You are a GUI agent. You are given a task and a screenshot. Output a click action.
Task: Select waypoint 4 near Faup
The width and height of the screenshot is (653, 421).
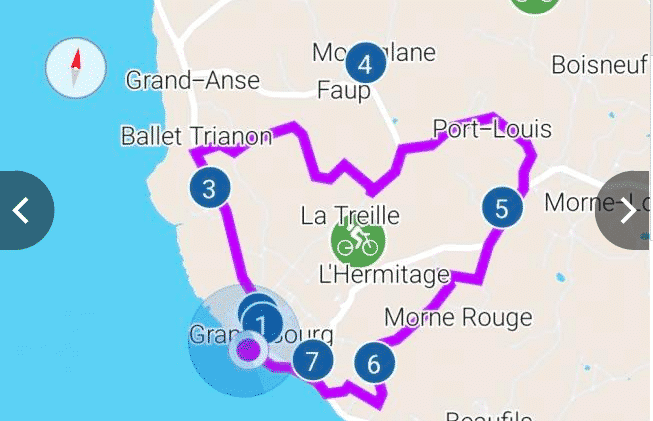point(365,64)
